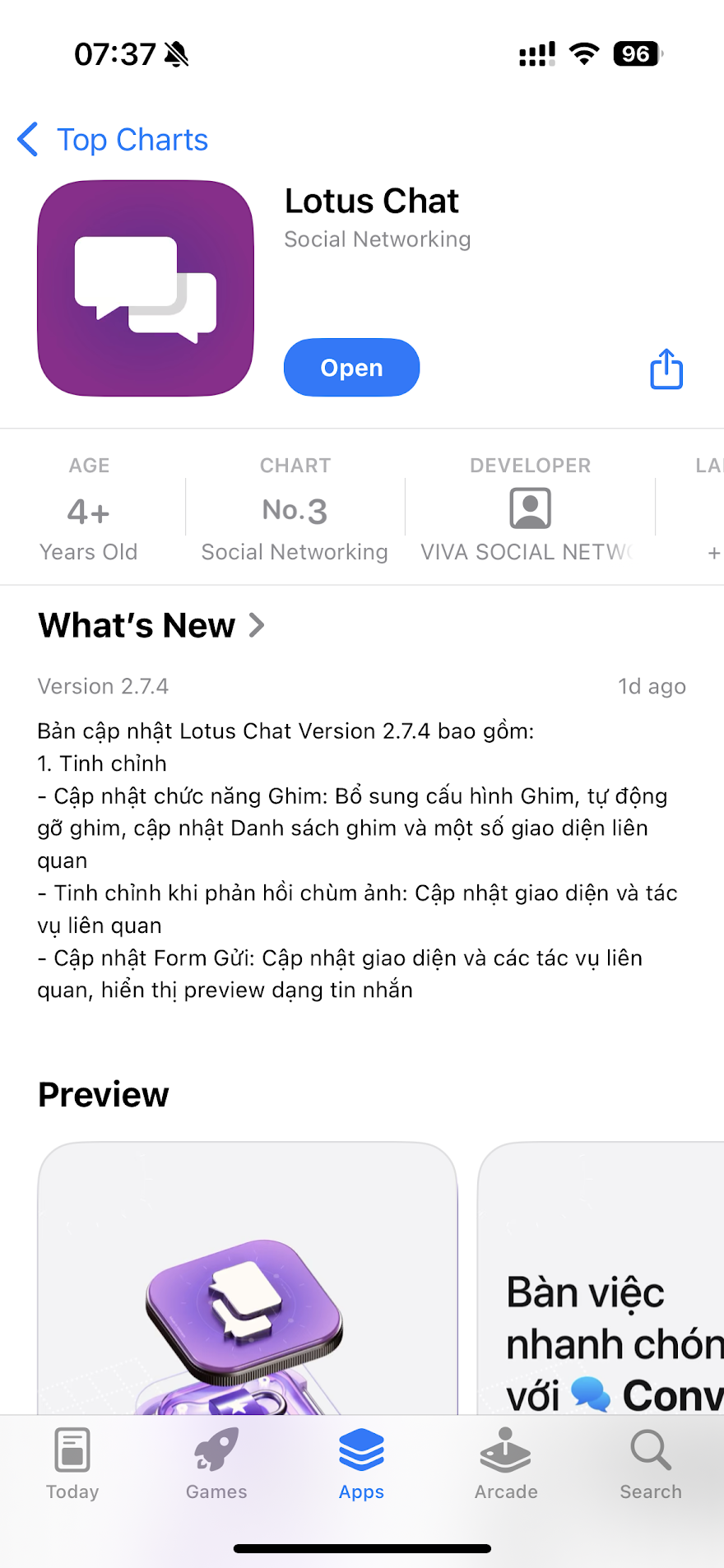
Task: Open the What's New version history
Action: click(151, 625)
